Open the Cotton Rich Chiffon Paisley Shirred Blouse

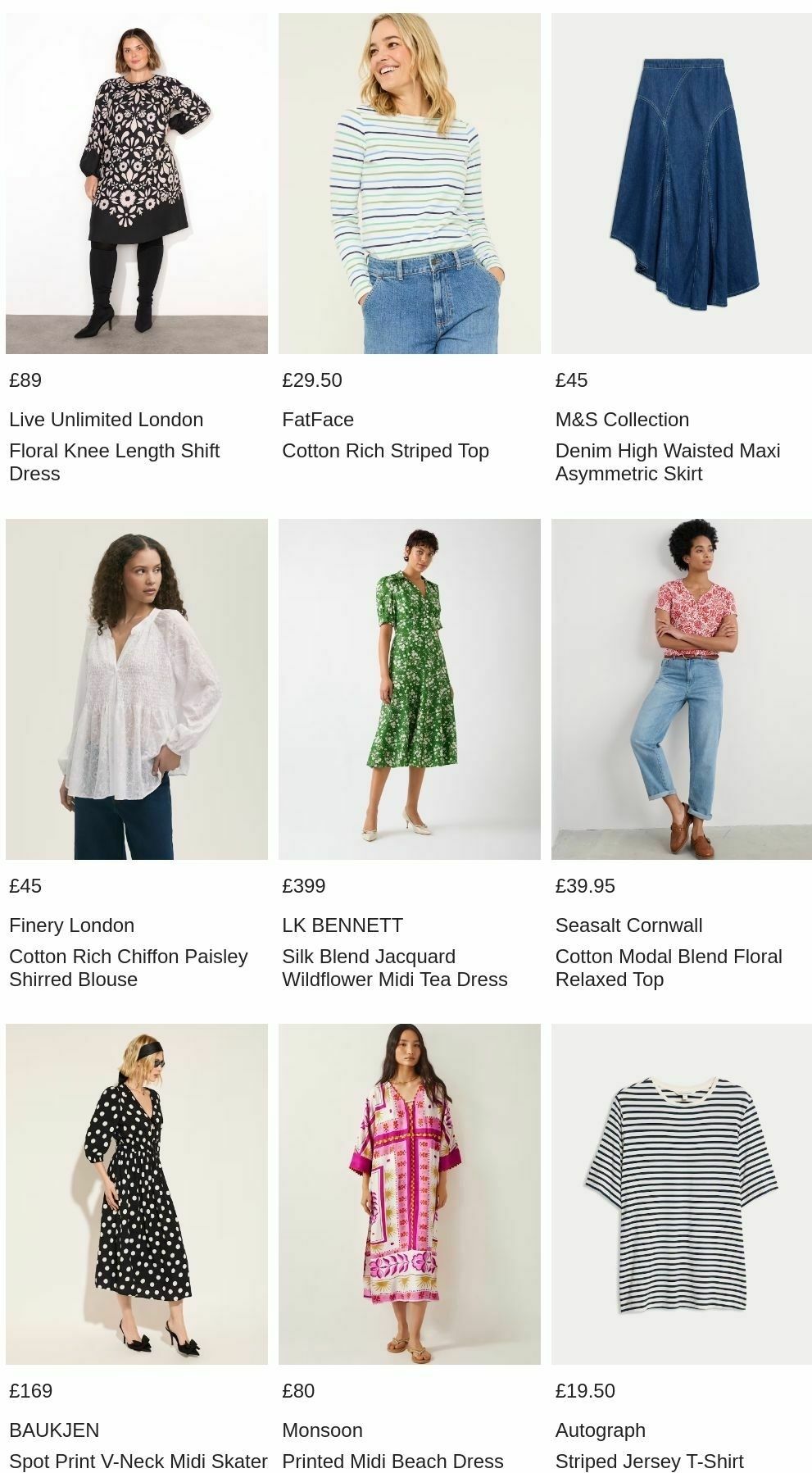(128, 967)
